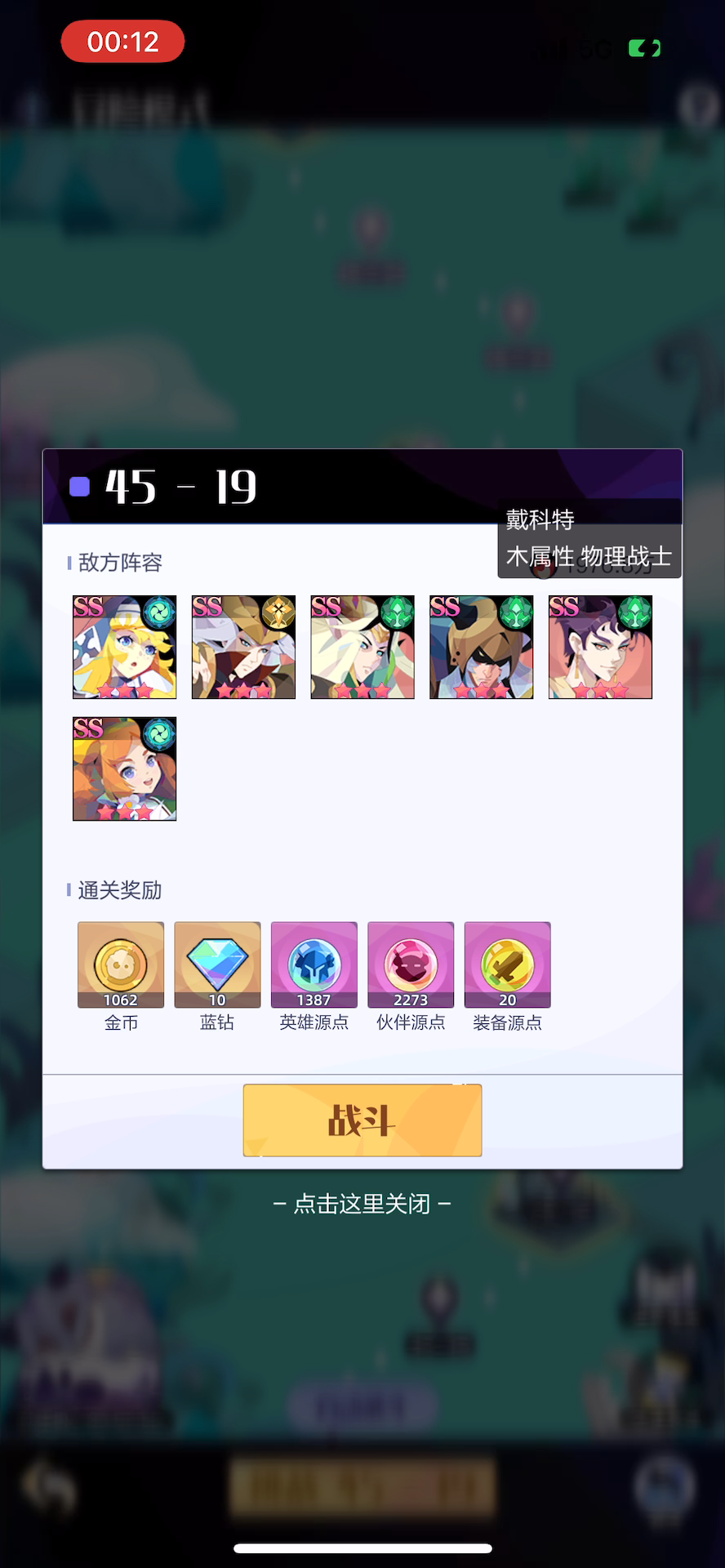Viewport: 725px width, 1568px height.
Task: Close the dialog via 点击这里关闭
Action: 362,1204
